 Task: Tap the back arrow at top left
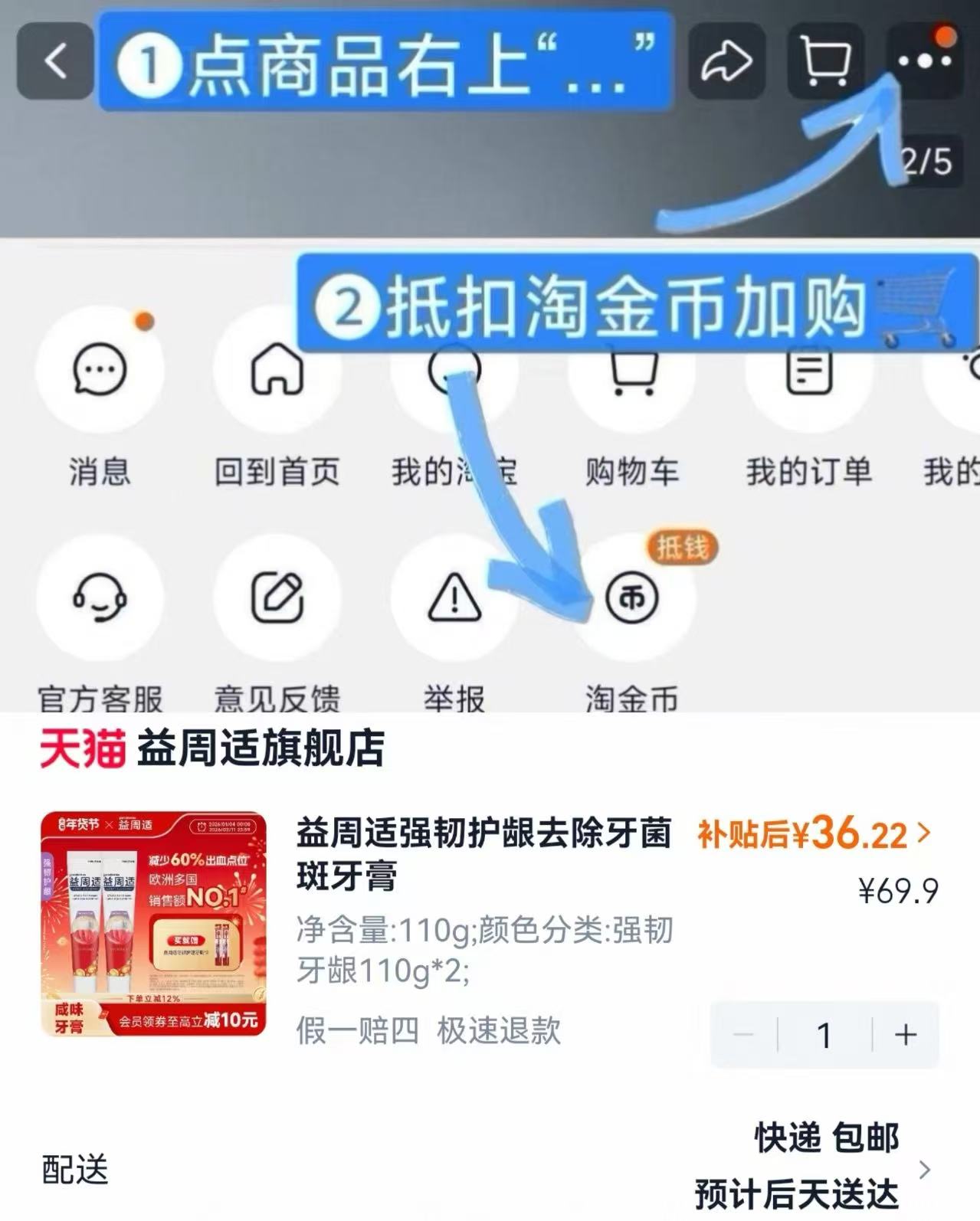[54, 61]
